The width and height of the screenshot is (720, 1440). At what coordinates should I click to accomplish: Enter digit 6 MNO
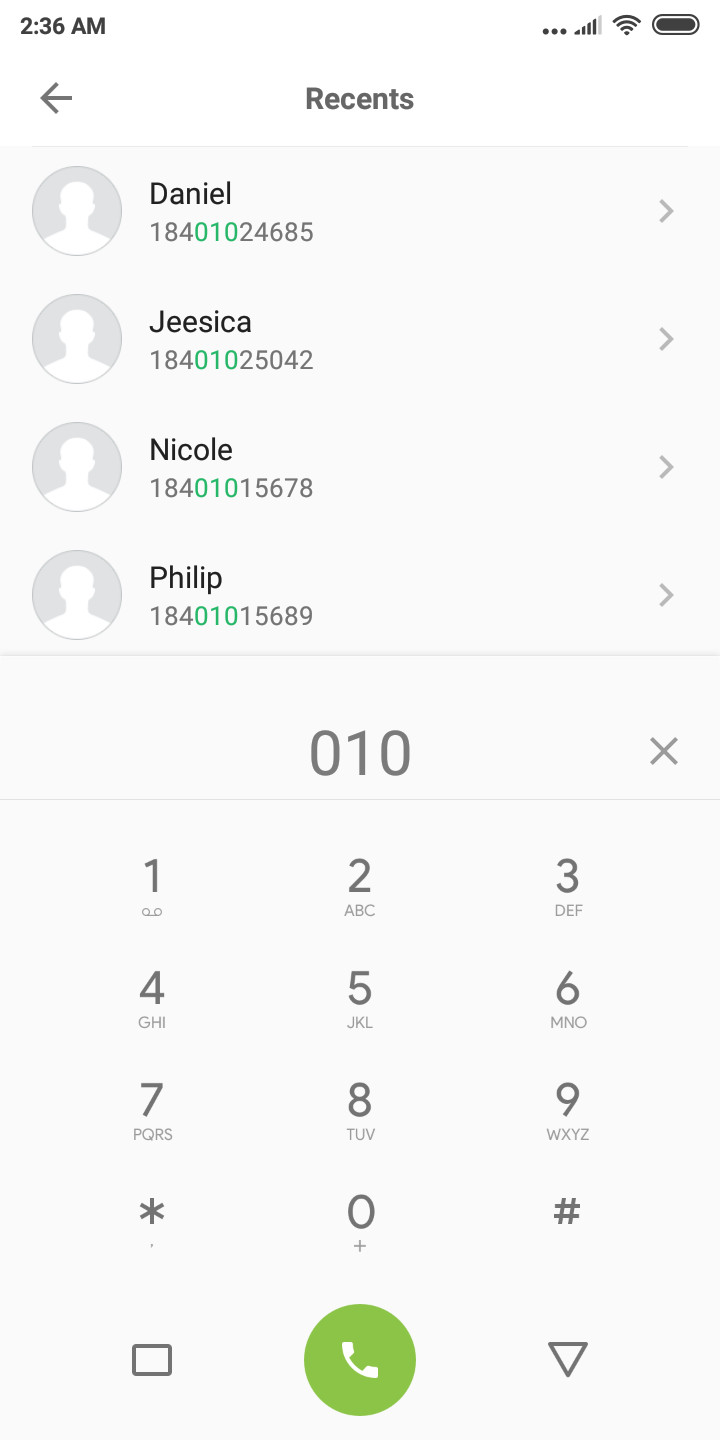(568, 999)
